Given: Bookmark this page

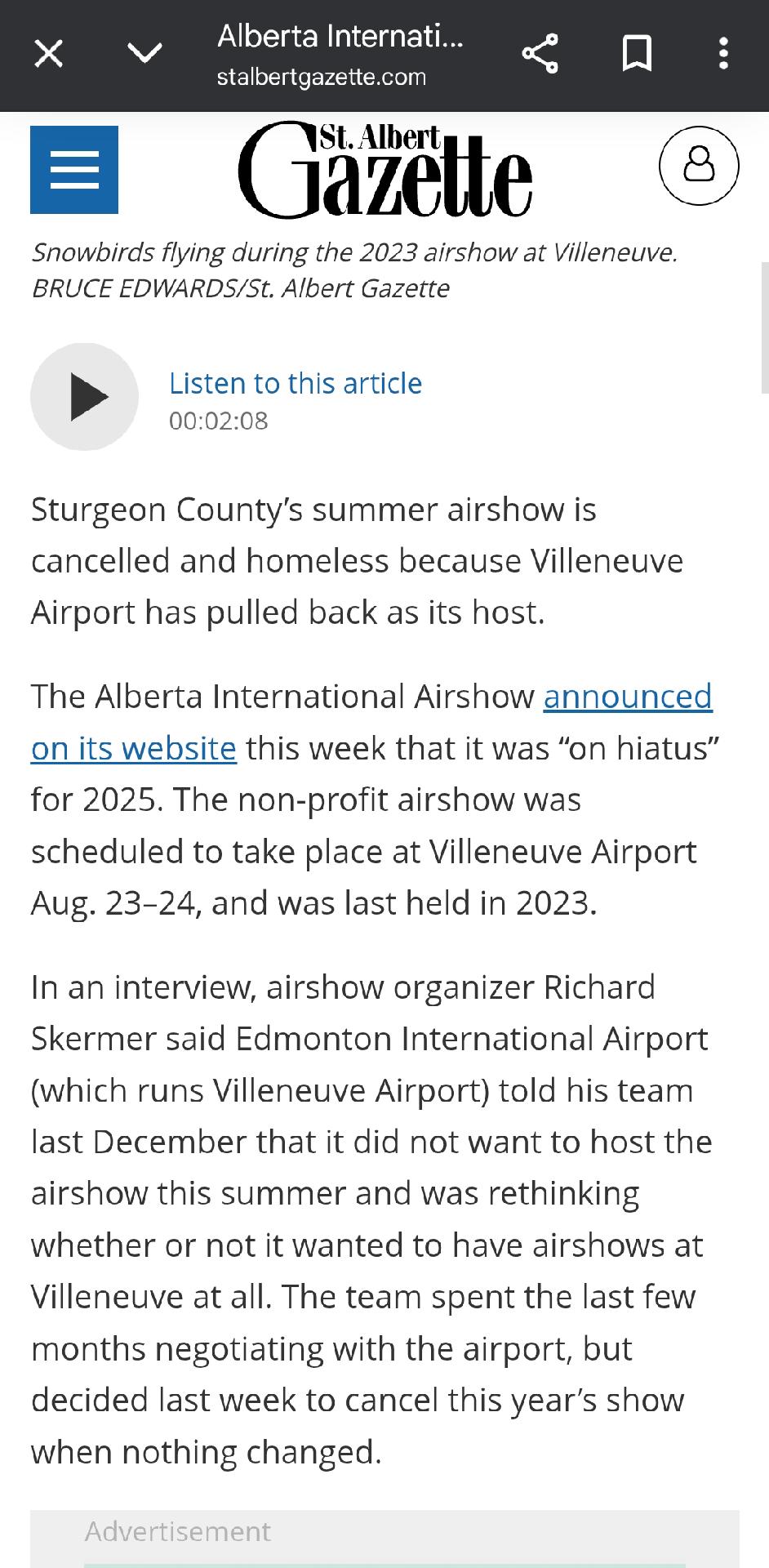Looking at the screenshot, I should pos(637,54).
